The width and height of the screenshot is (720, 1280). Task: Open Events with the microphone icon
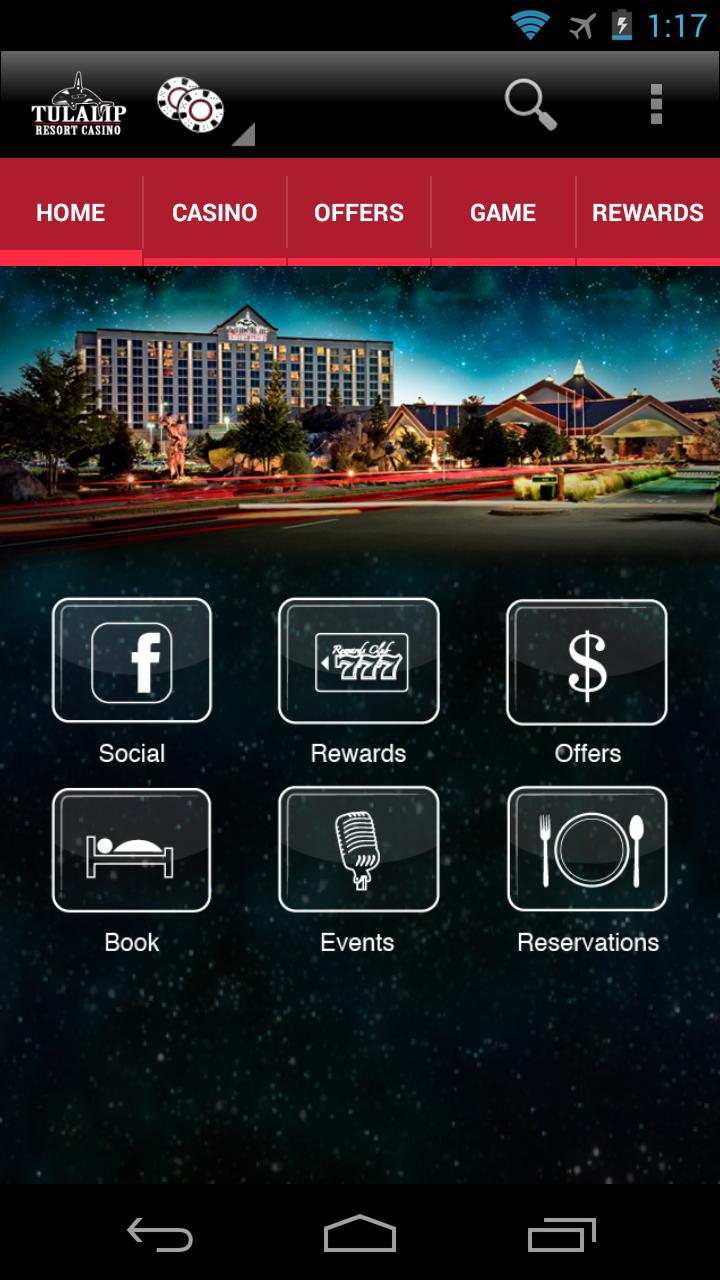click(x=358, y=848)
